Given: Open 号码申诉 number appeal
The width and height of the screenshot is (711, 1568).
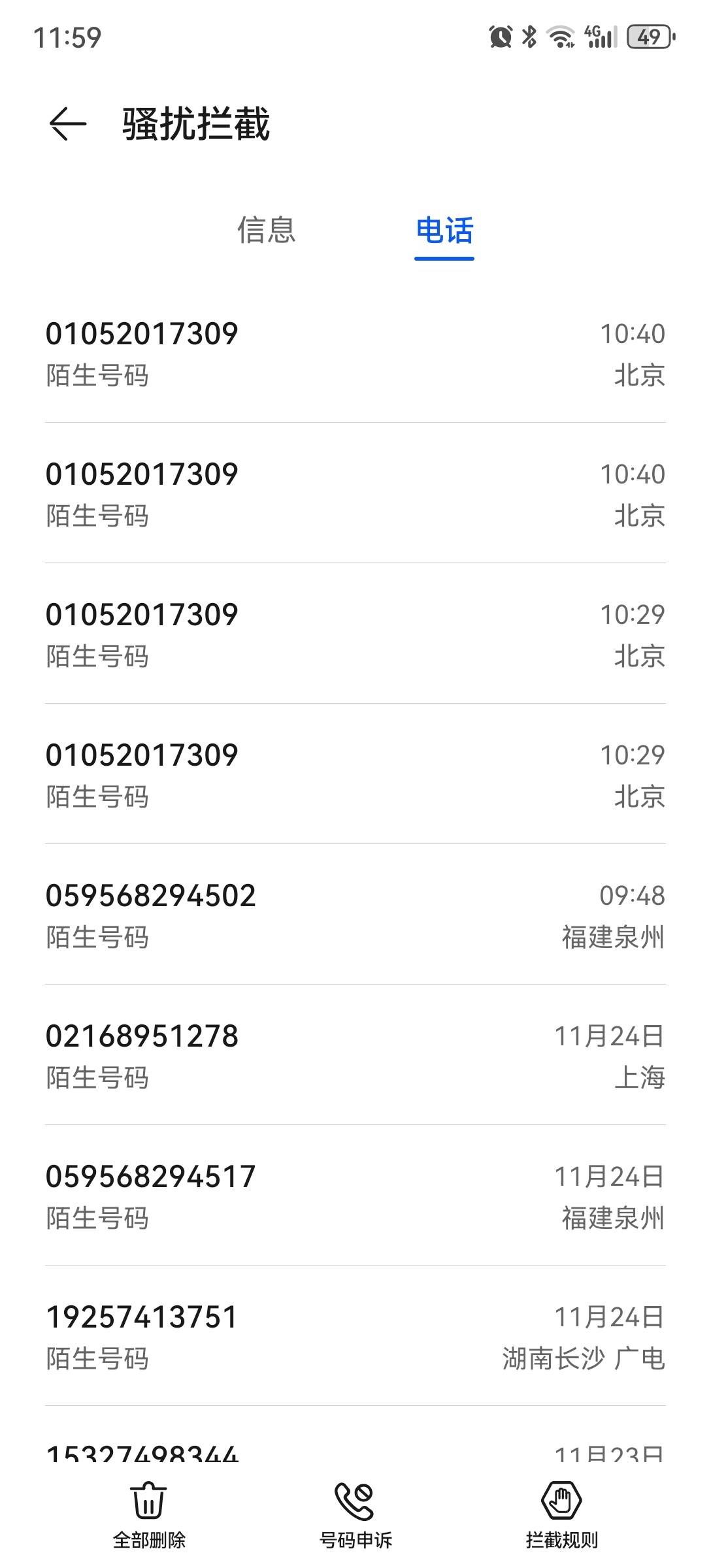Looking at the screenshot, I should (x=355, y=1514).
